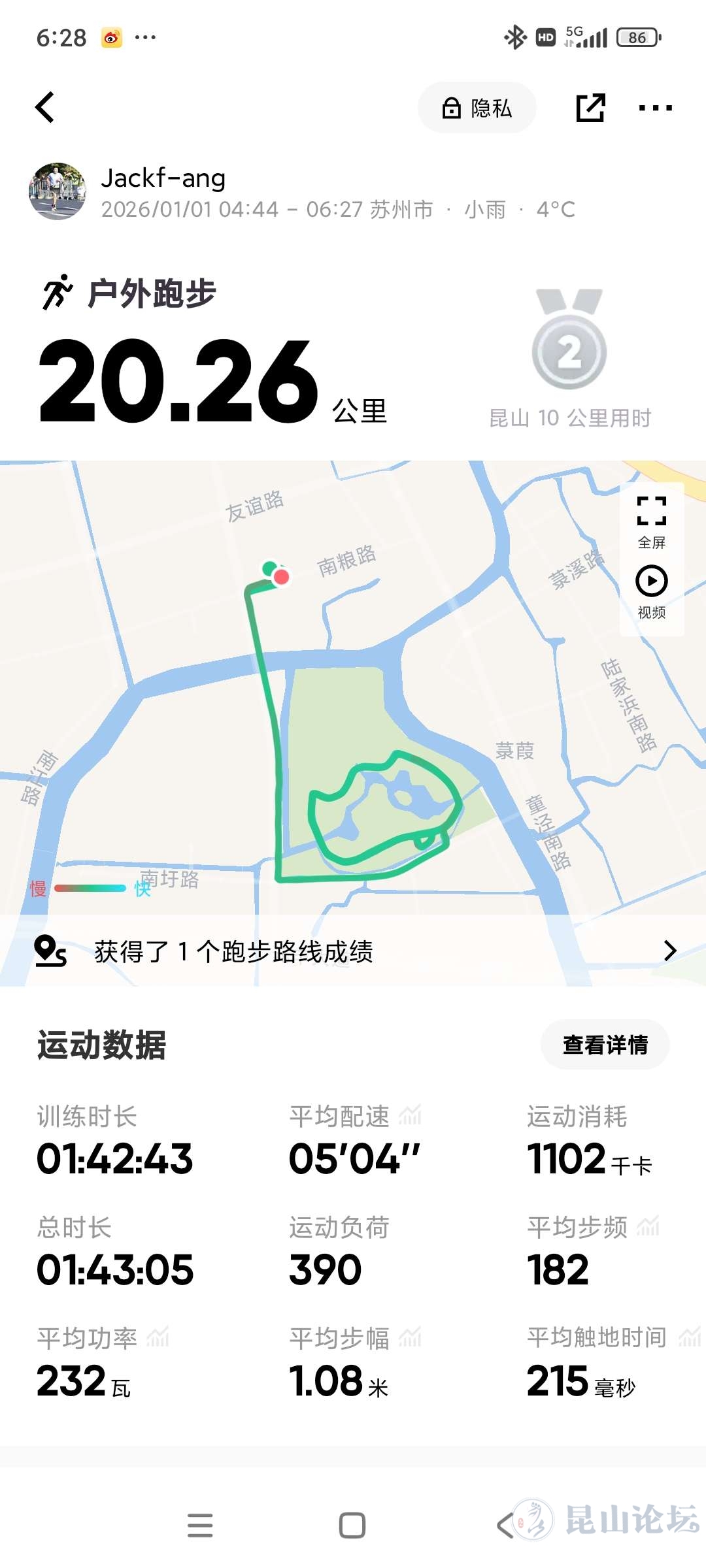Go to the system home screen
The width and height of the screenshot is (706, 1568).
(x=352, y=1526)
